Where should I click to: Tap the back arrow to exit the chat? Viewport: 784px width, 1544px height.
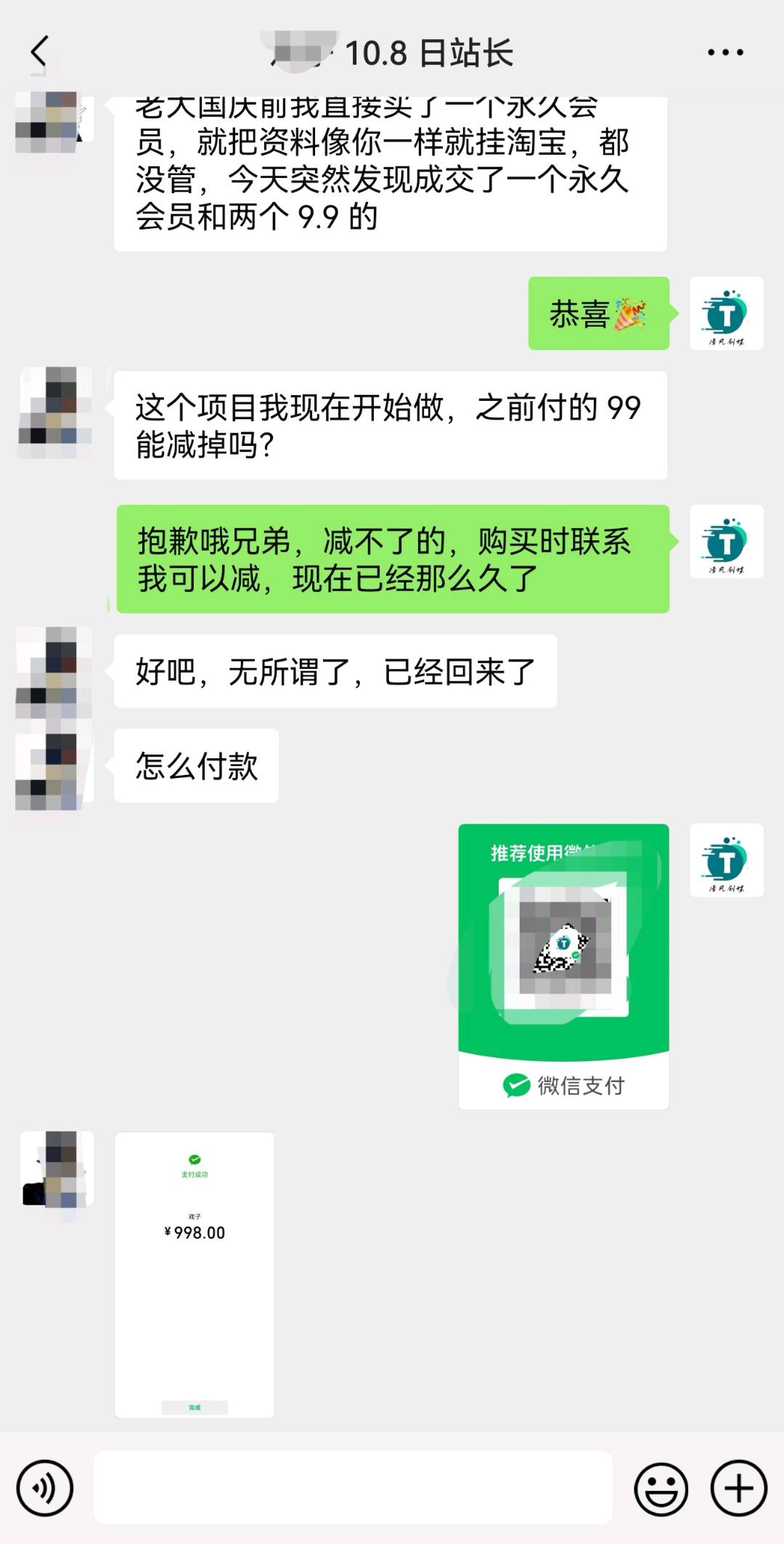coord(38,51)
